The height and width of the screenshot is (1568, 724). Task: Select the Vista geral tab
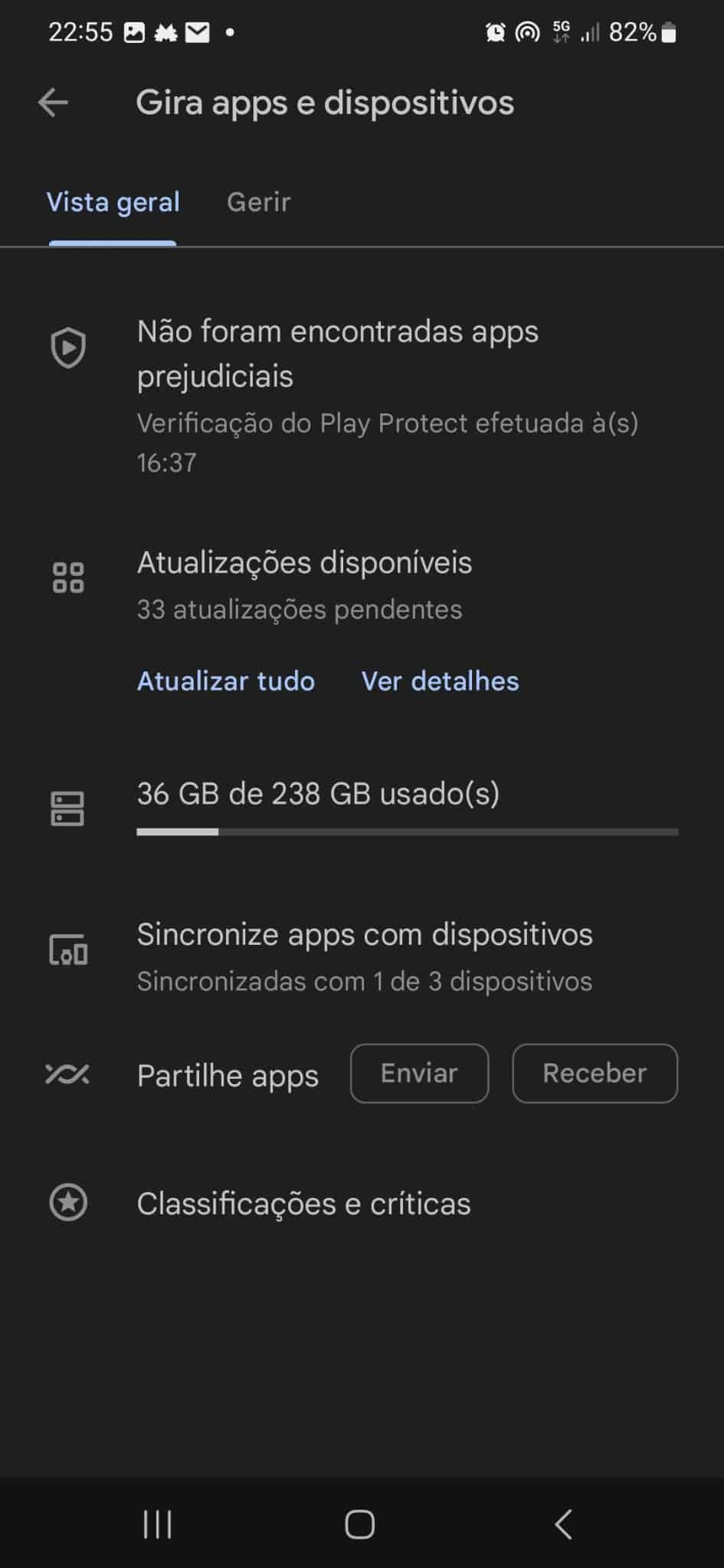[113, 202]
